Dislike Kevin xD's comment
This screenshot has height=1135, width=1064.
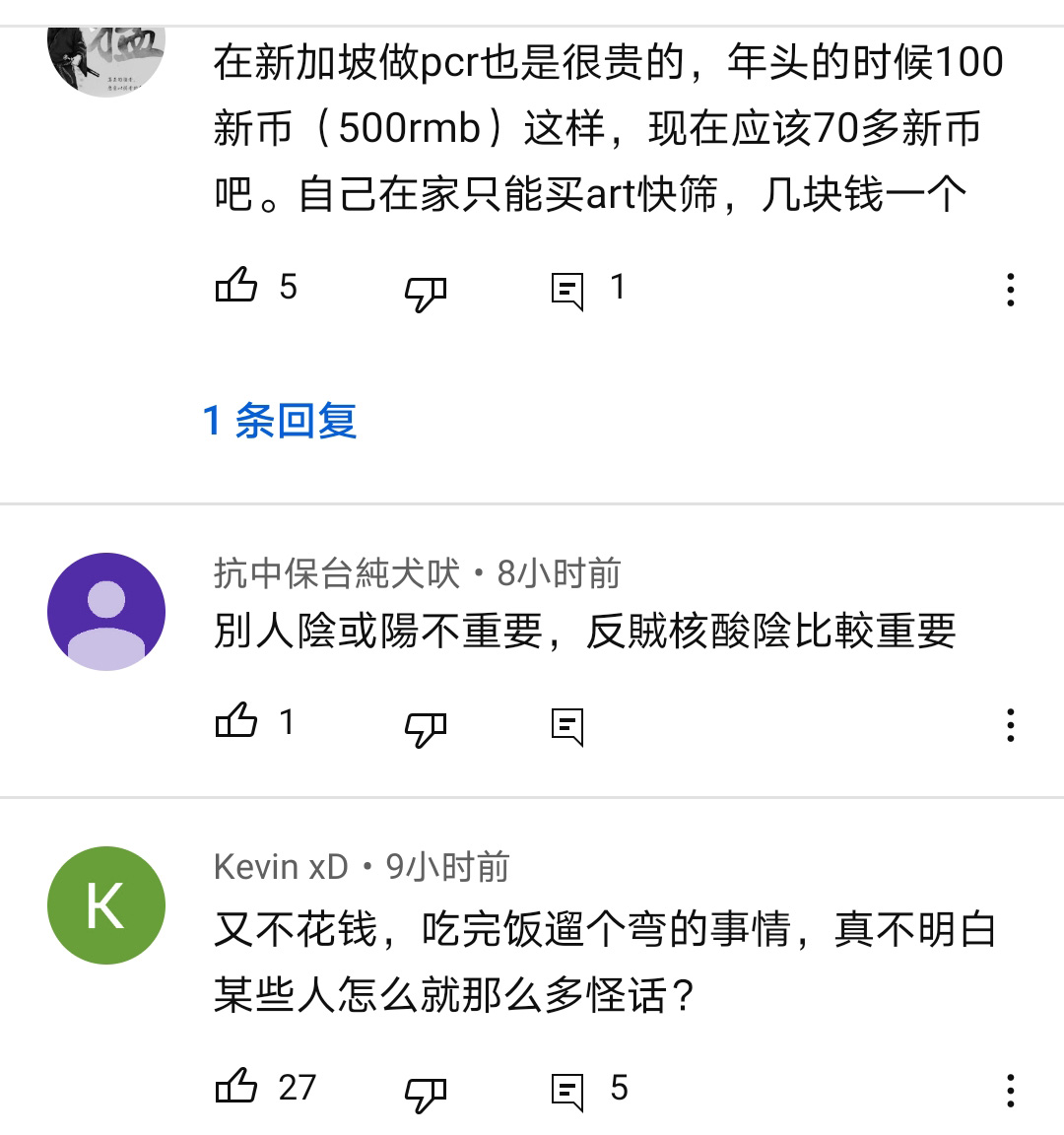point(426,1093)
